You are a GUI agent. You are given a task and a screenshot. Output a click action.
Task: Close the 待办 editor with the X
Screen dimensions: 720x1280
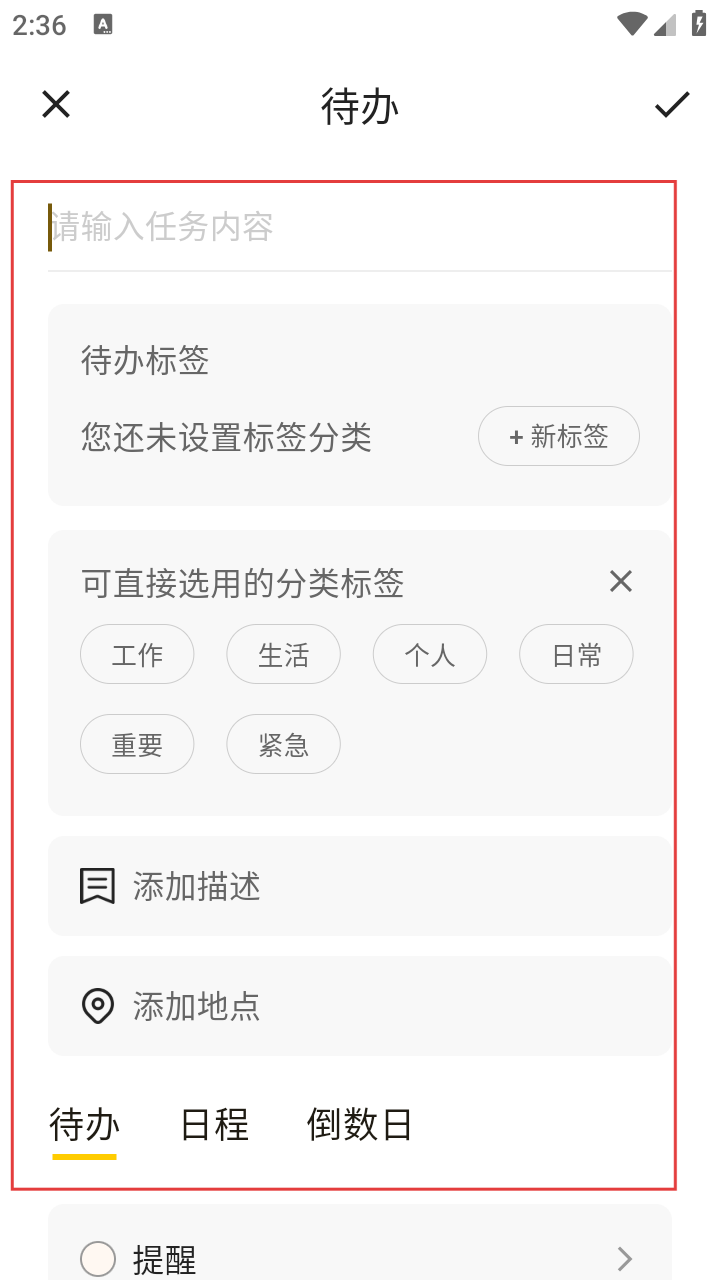[x=56, y=104]
